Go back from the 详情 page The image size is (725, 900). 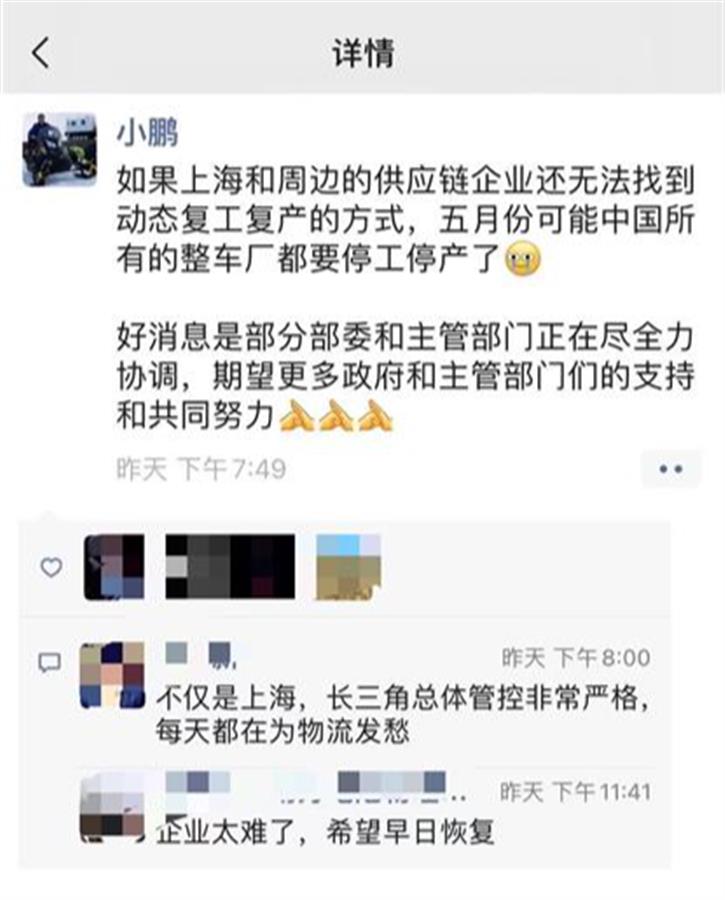click(40, 53)
